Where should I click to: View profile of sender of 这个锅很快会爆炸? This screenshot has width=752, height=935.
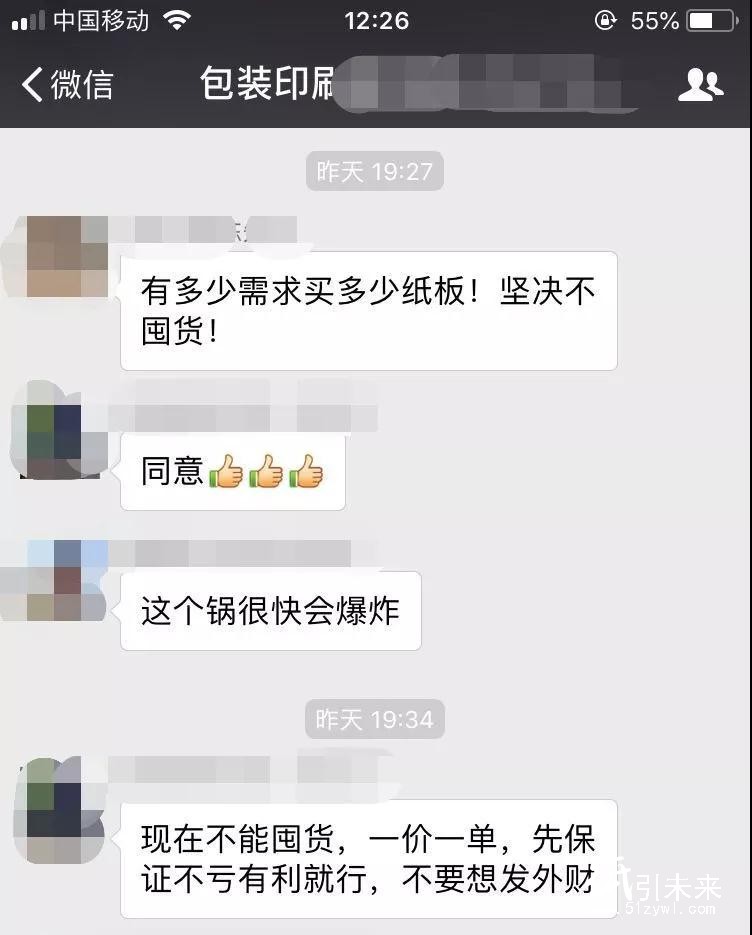click(54, 581)
